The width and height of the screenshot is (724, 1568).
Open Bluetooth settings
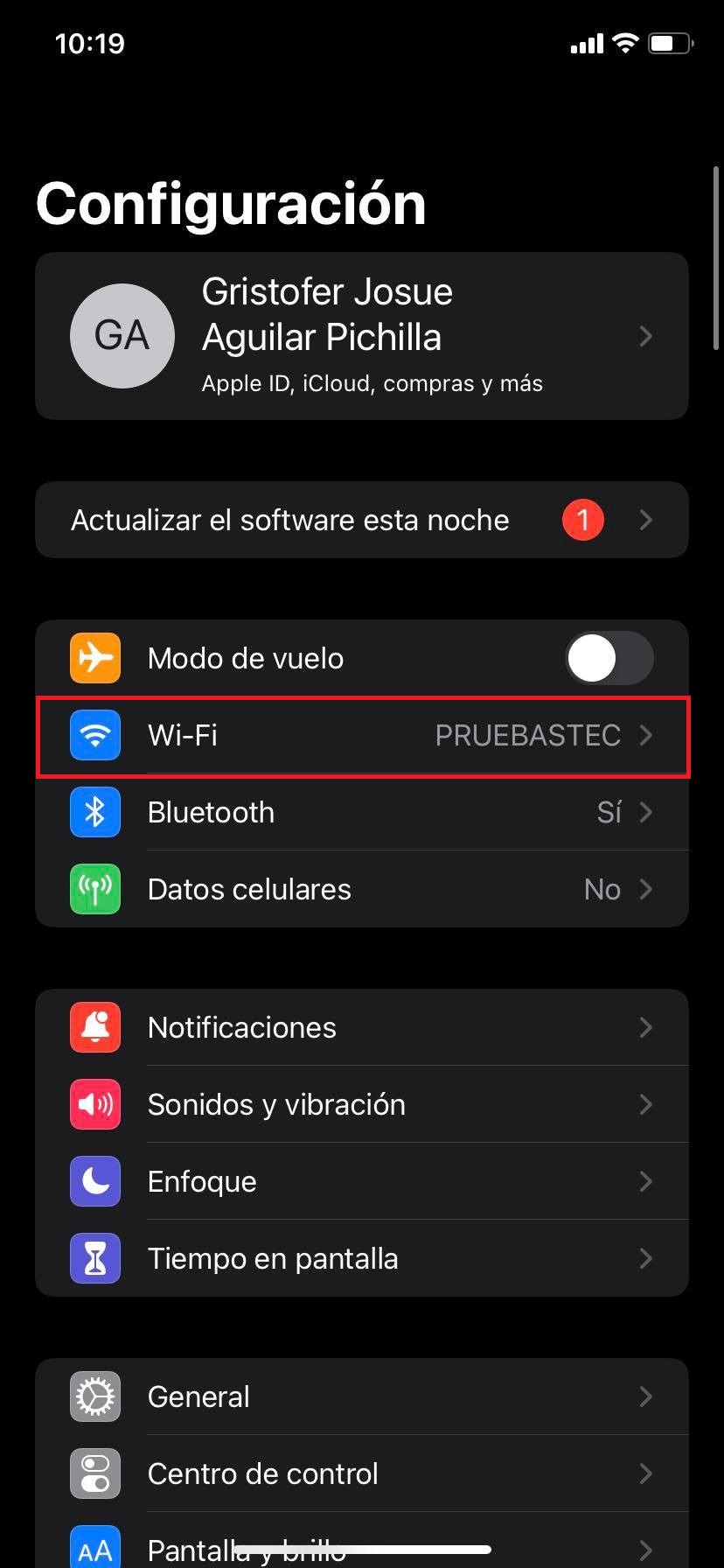[x=361, y=812]
